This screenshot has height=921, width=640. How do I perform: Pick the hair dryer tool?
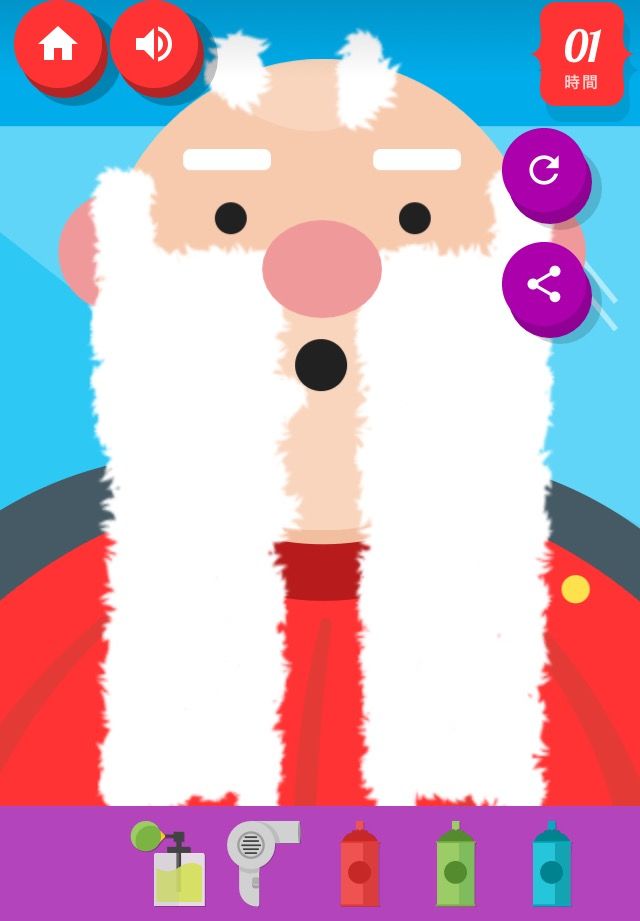[258, 860]
